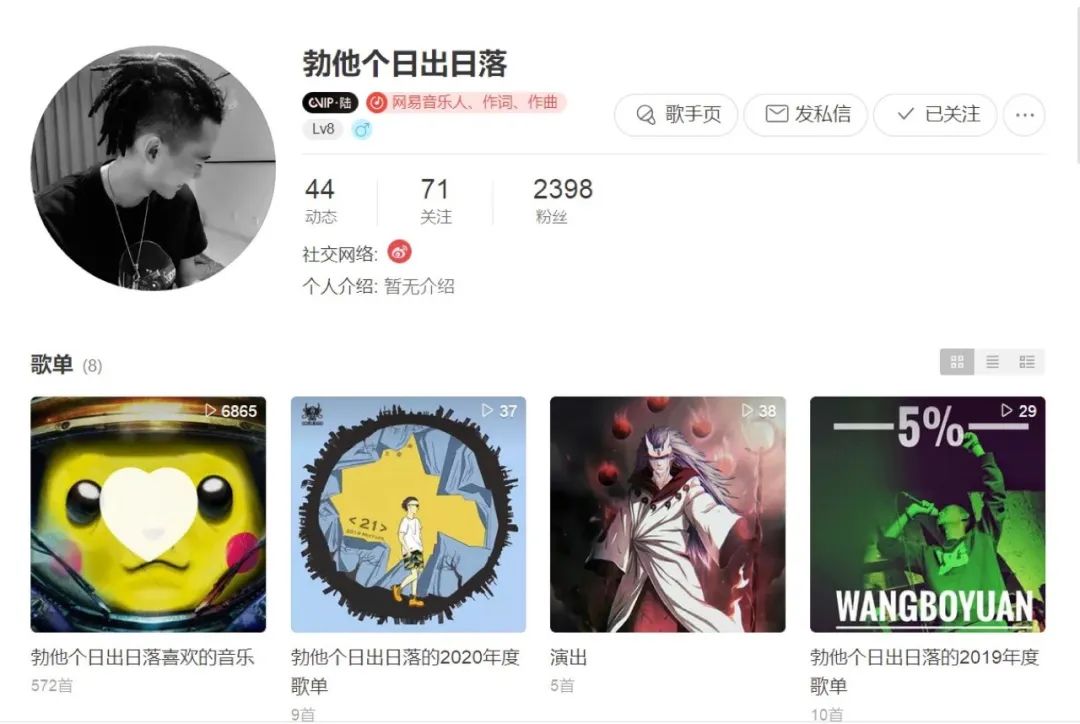Switch playlists to list view

pos(992,362)
